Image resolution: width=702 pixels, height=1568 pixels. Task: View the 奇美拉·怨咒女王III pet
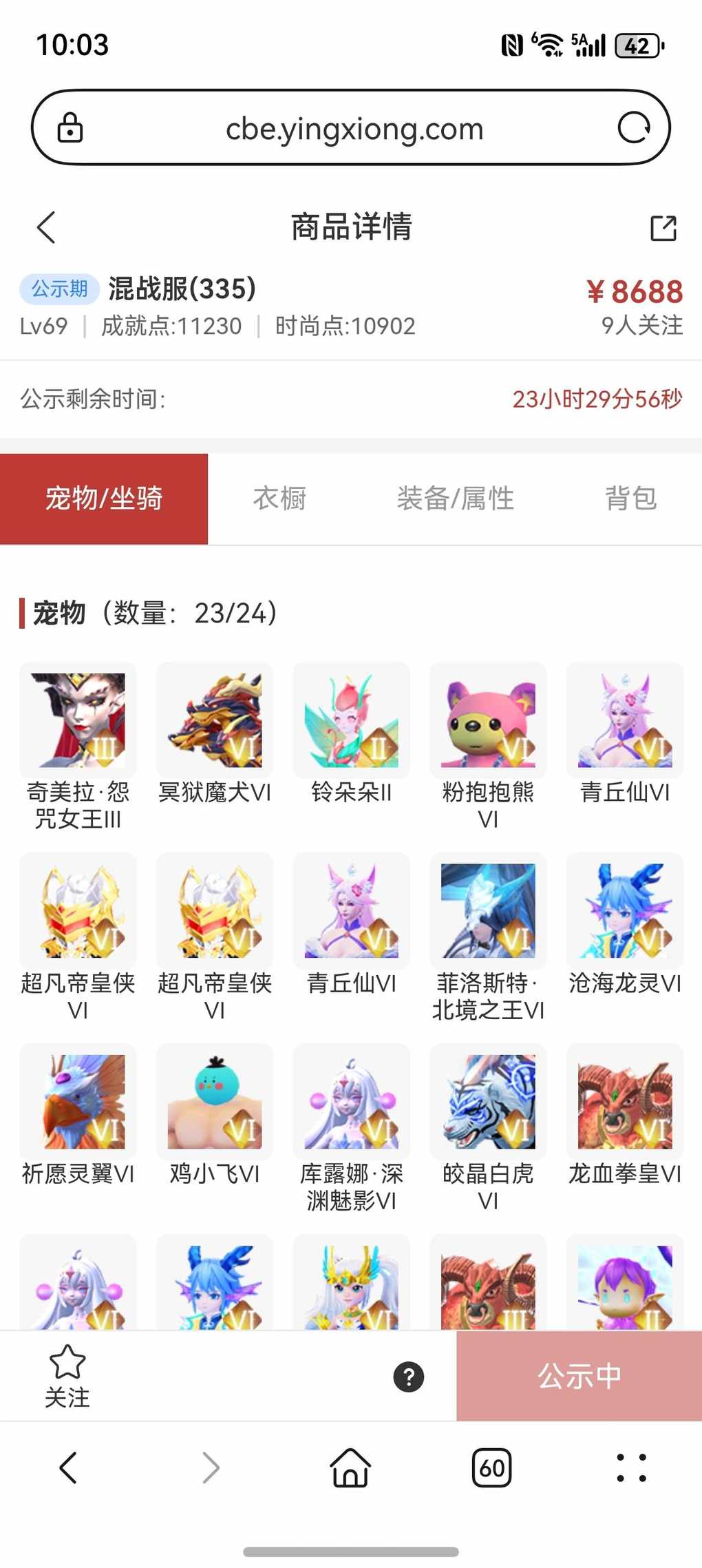(x=78, y=720)
